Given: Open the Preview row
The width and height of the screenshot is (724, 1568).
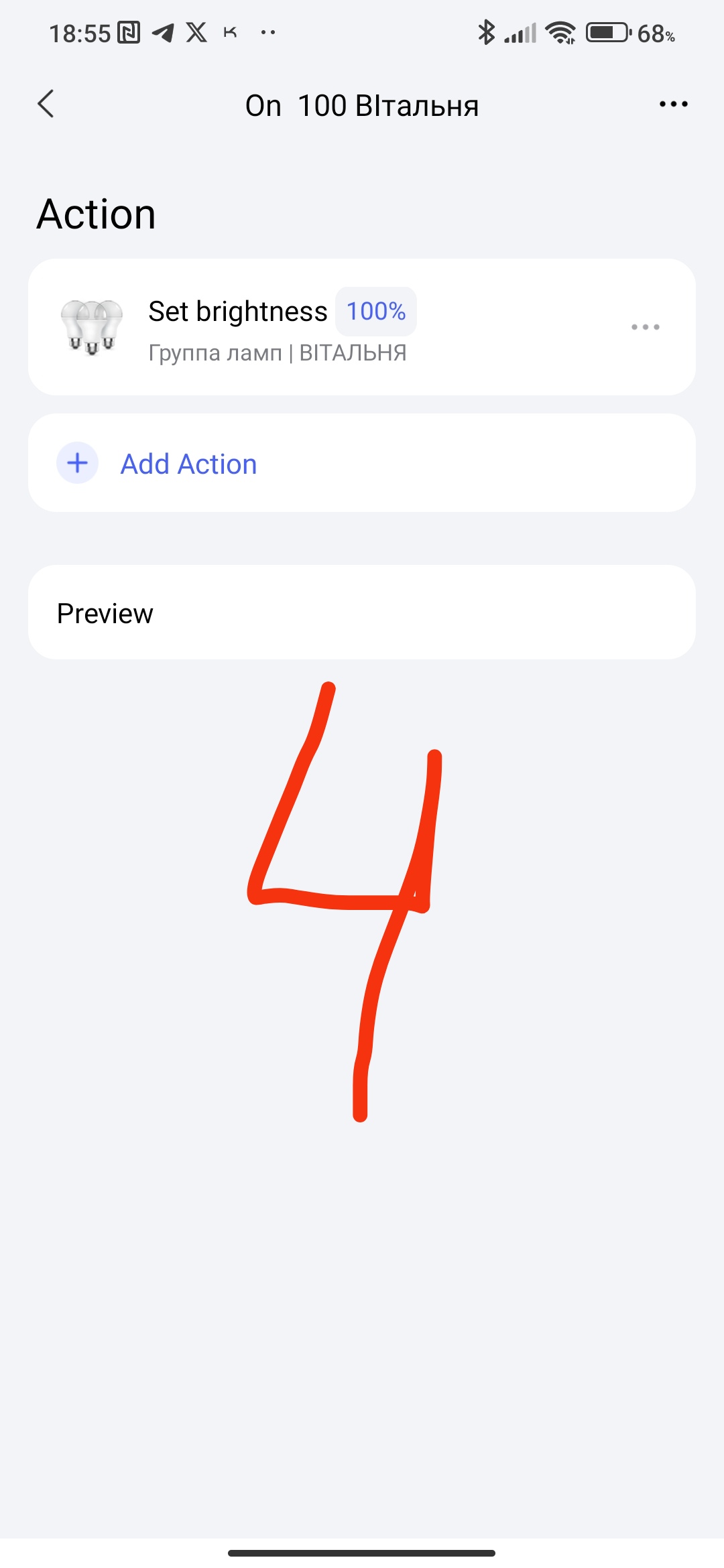Looking at the screenshot, I should coord(362,612).
